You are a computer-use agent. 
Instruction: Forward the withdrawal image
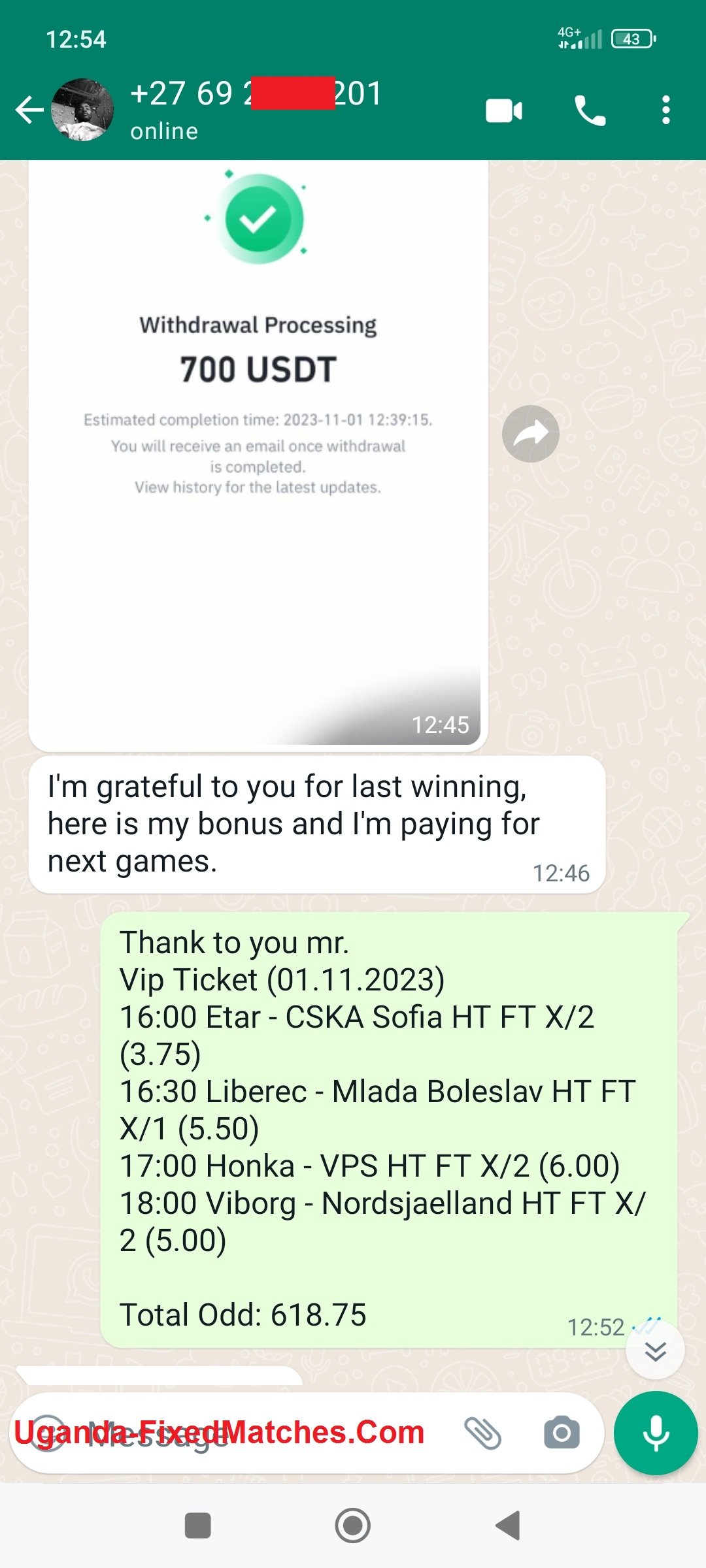(530, 434)
